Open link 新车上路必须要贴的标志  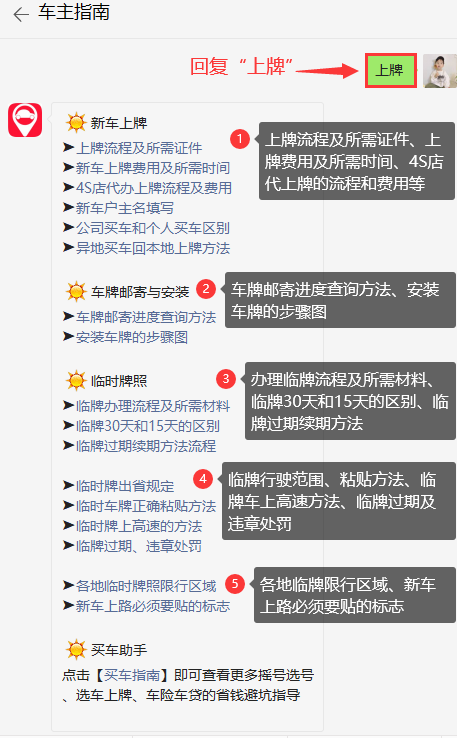coord(153,606)
